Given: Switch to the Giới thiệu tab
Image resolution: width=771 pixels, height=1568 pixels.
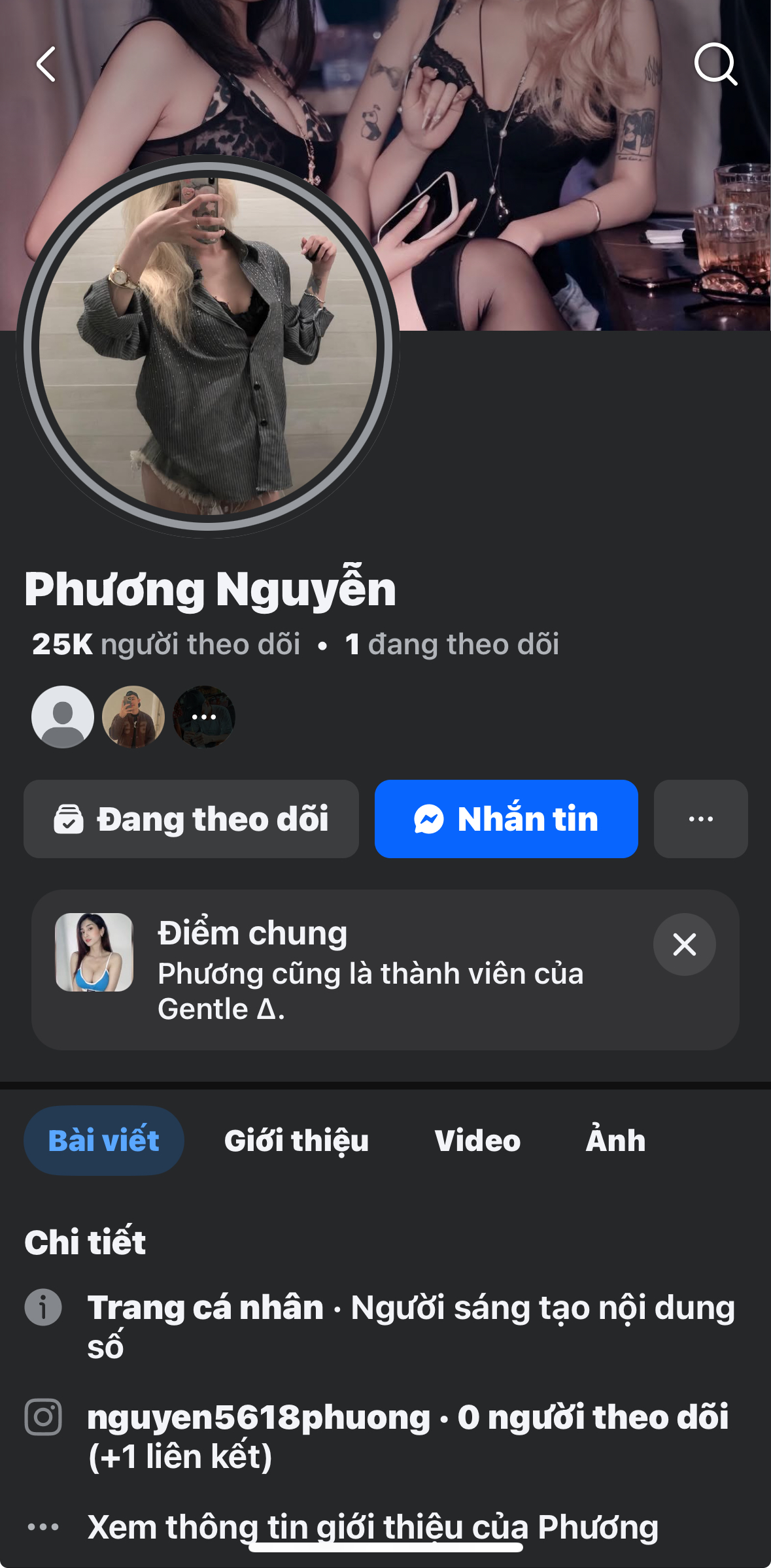Looking at the screenshot, I should pyautogui.click(x=296, y=1141).
